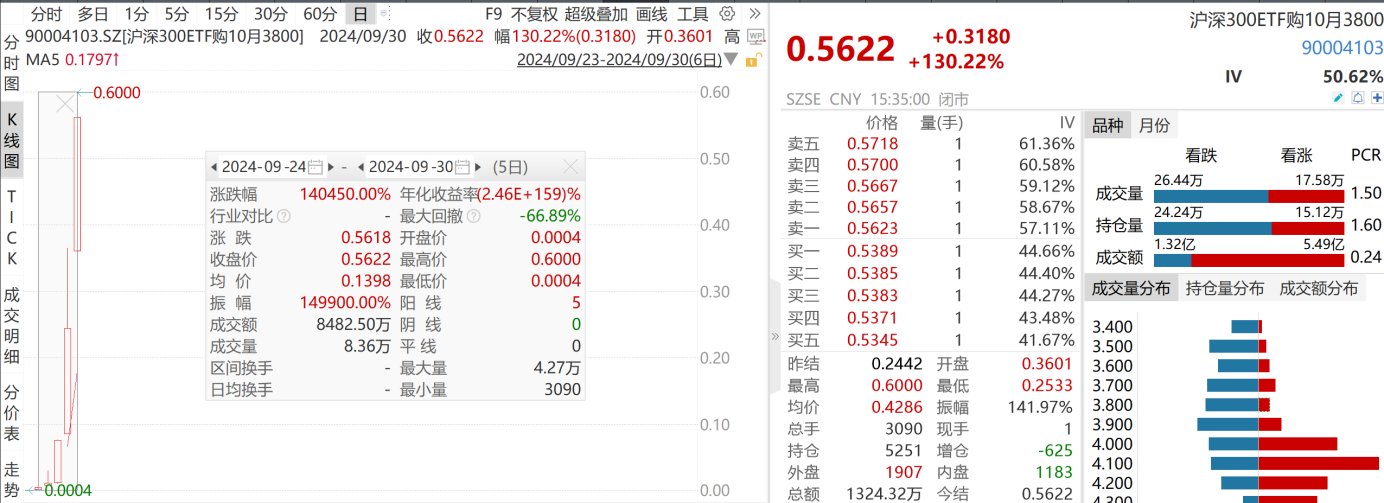Show the 成交额分布 distribution
Viewport: 1384px width, 503px height.
click(x=1319, y=289)
